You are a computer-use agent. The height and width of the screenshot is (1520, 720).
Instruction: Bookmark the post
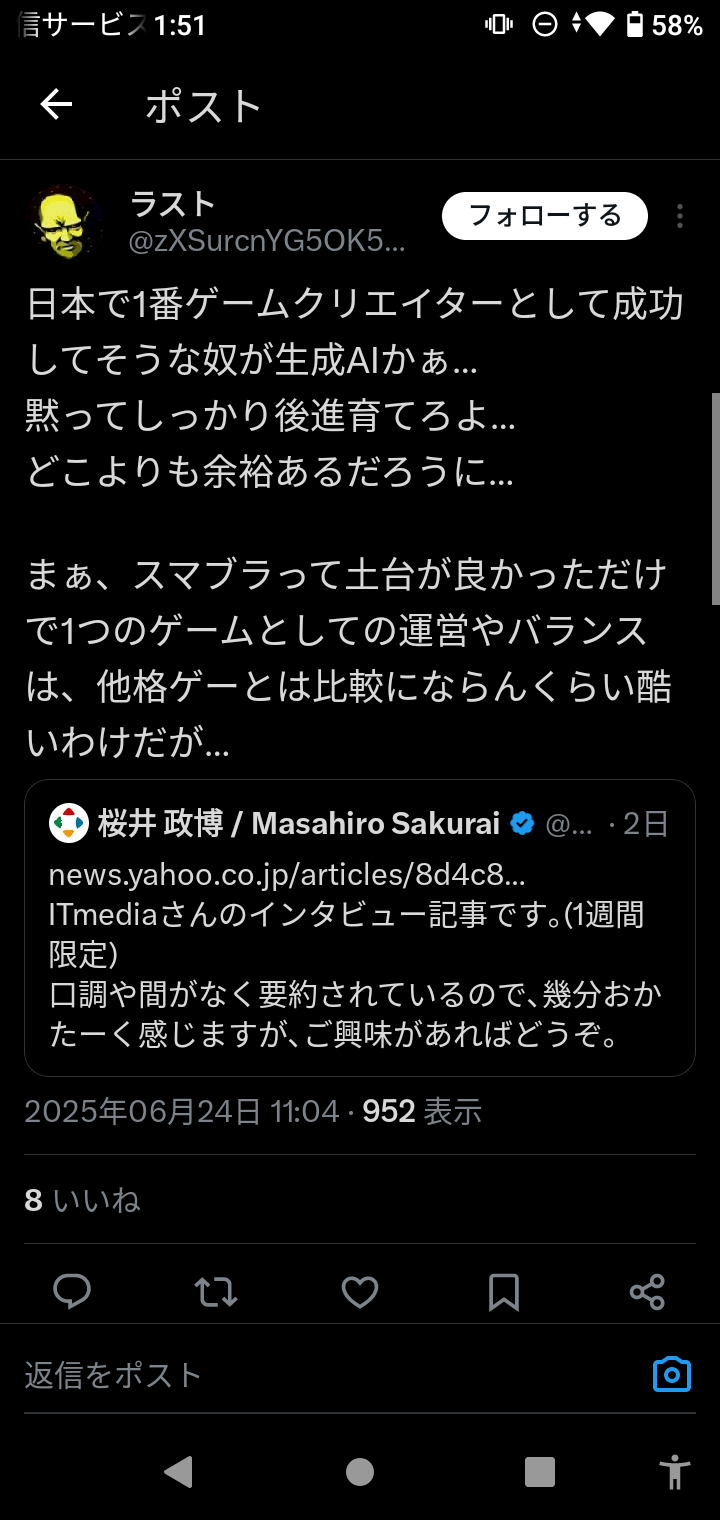[503, 1292]
